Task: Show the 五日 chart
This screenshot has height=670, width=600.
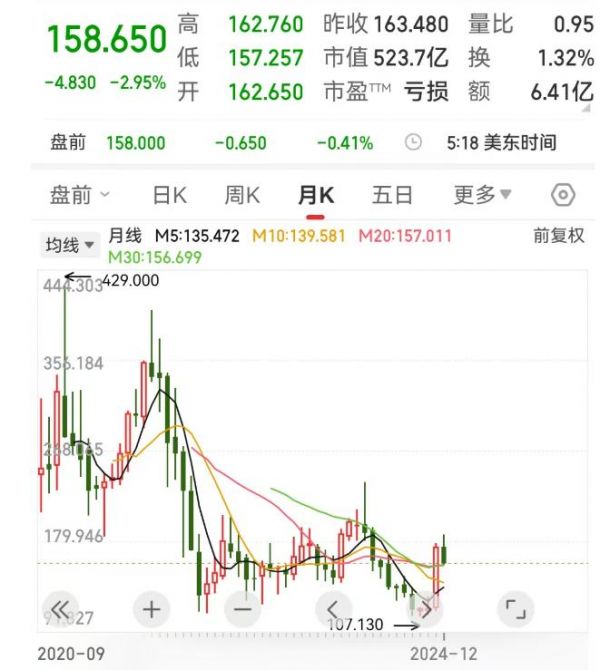Action: 392,194
